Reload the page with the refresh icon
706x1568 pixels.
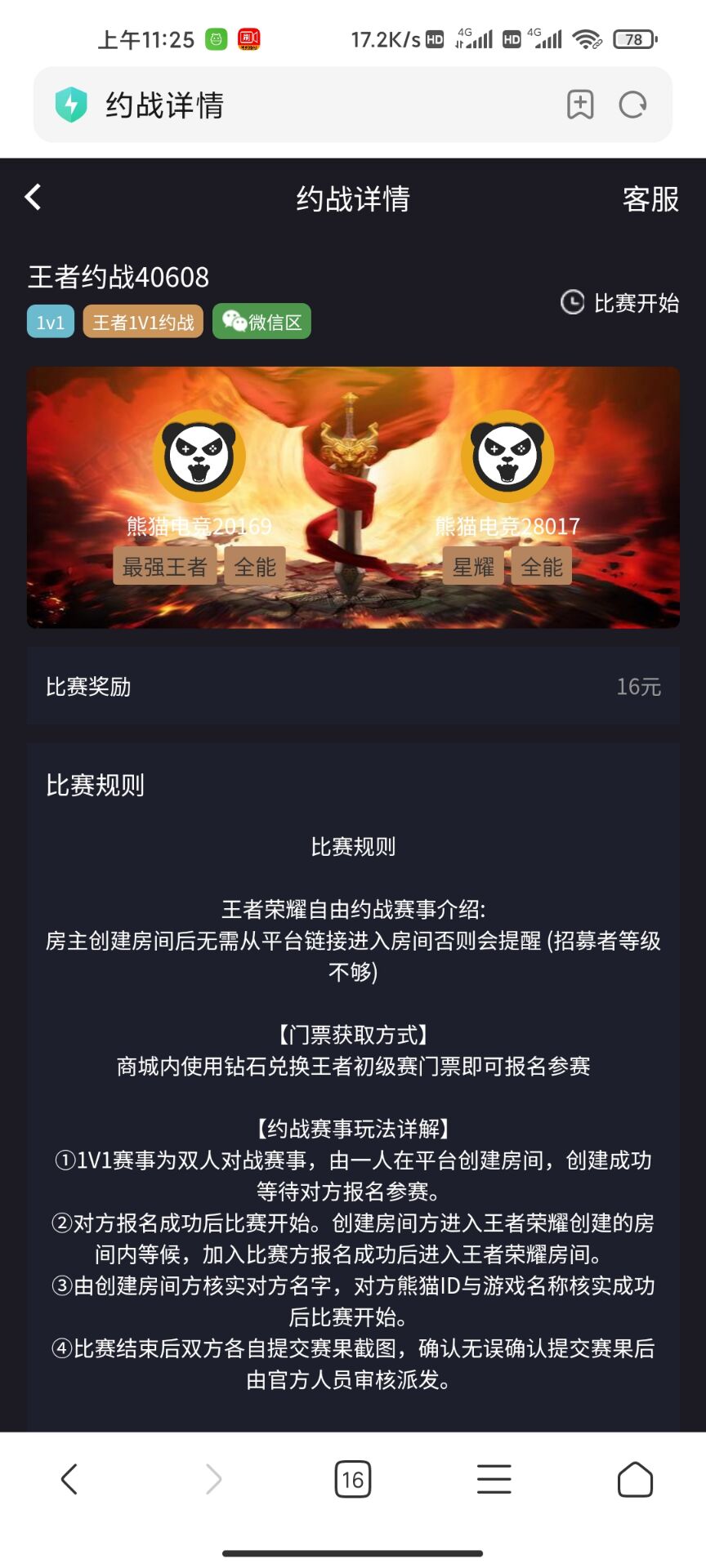633,105
